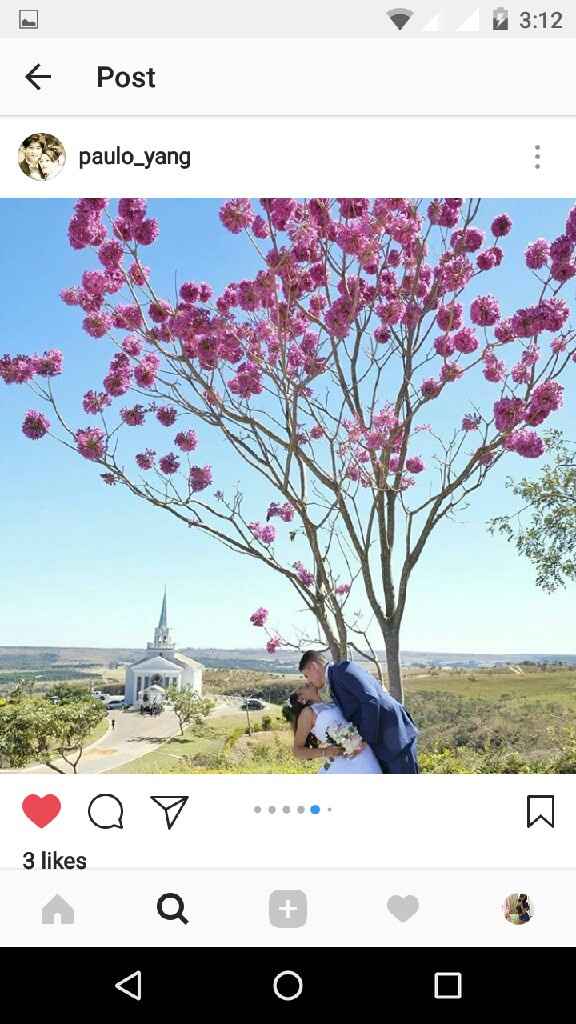Open the Activity heart tab
Screen dimensions: 576x1024
click(403, 908)
